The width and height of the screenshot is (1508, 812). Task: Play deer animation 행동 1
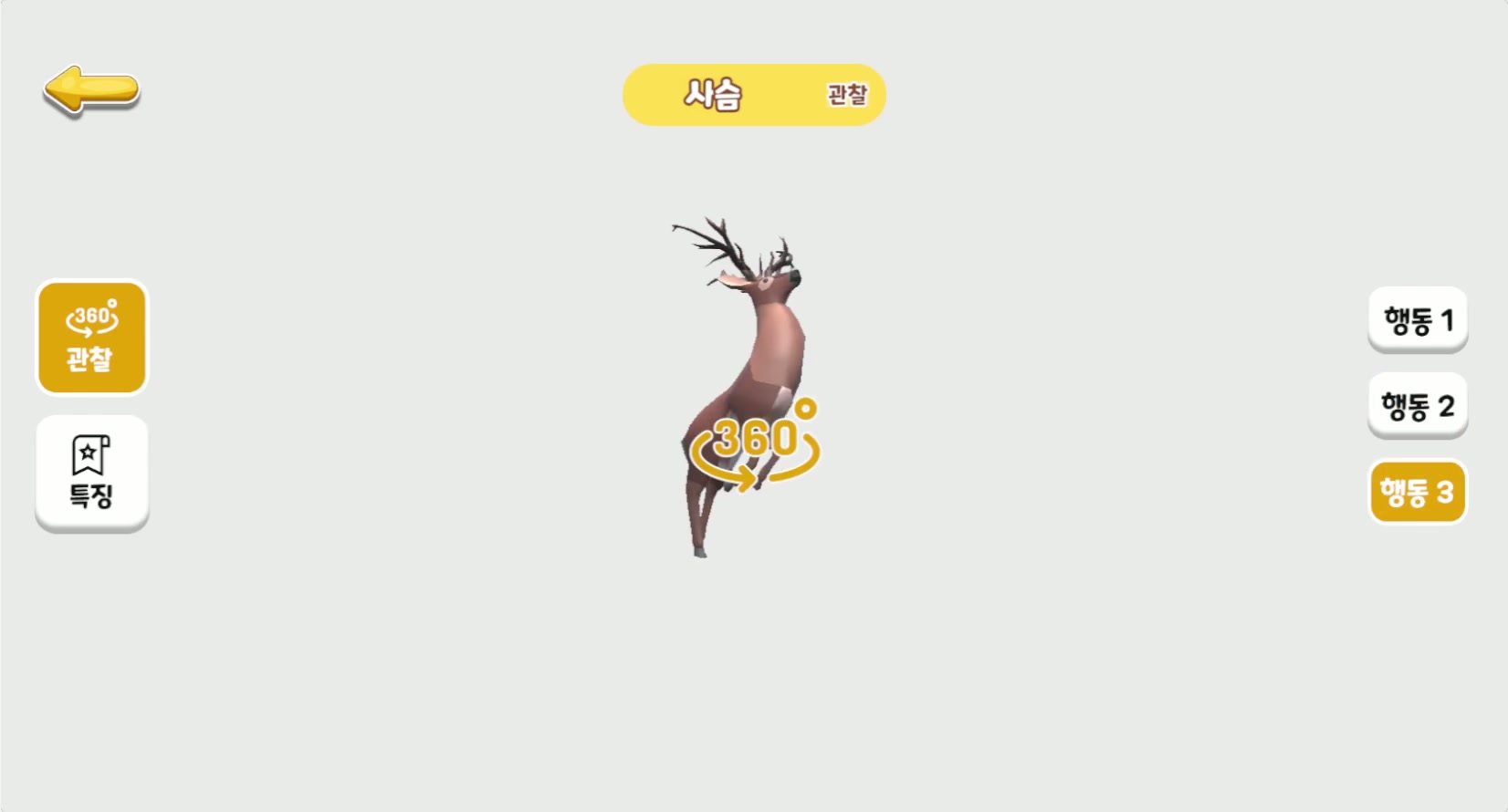coord(1417,319)
